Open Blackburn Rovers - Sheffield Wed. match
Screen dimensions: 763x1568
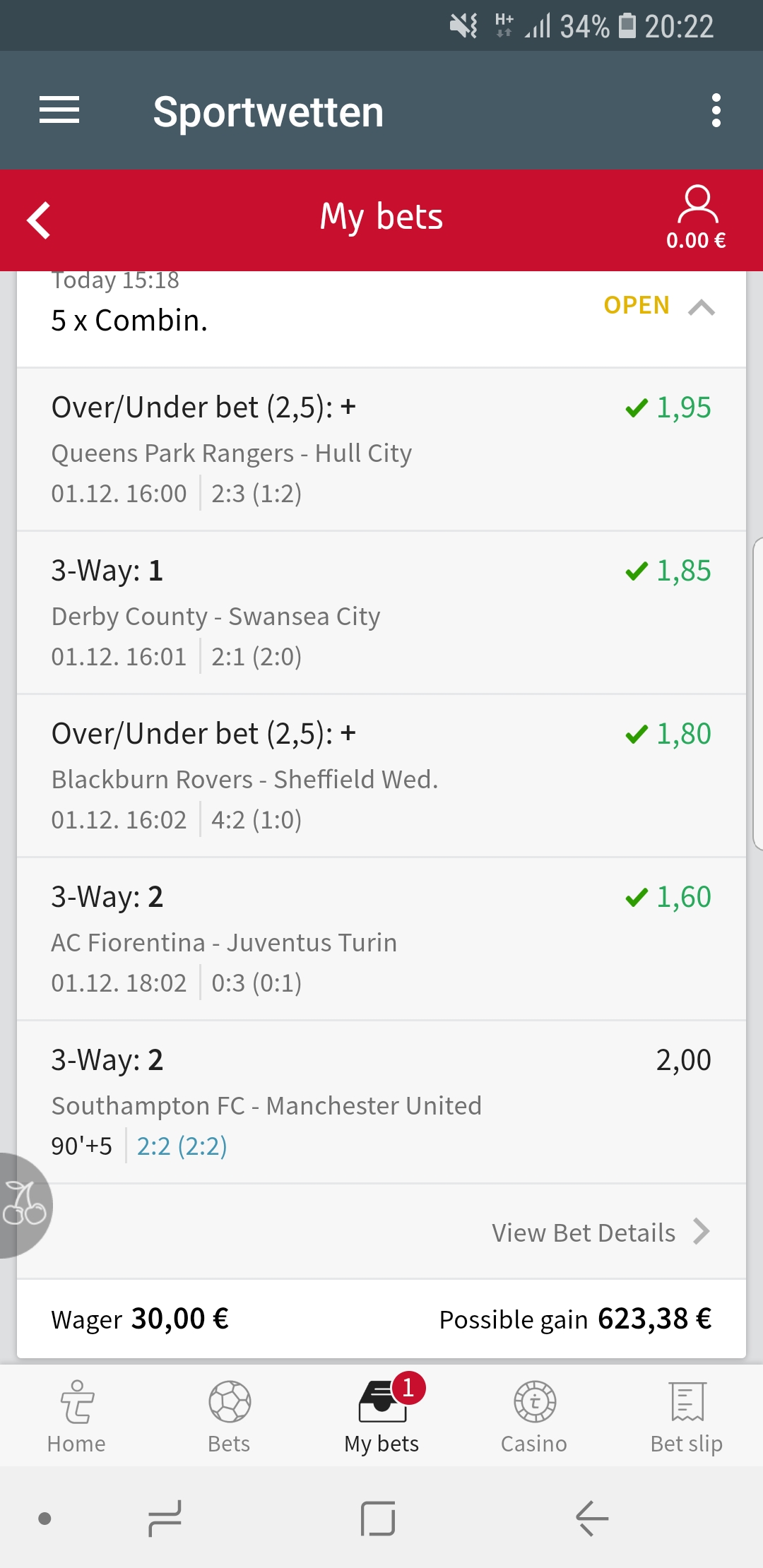coord(381,776)
